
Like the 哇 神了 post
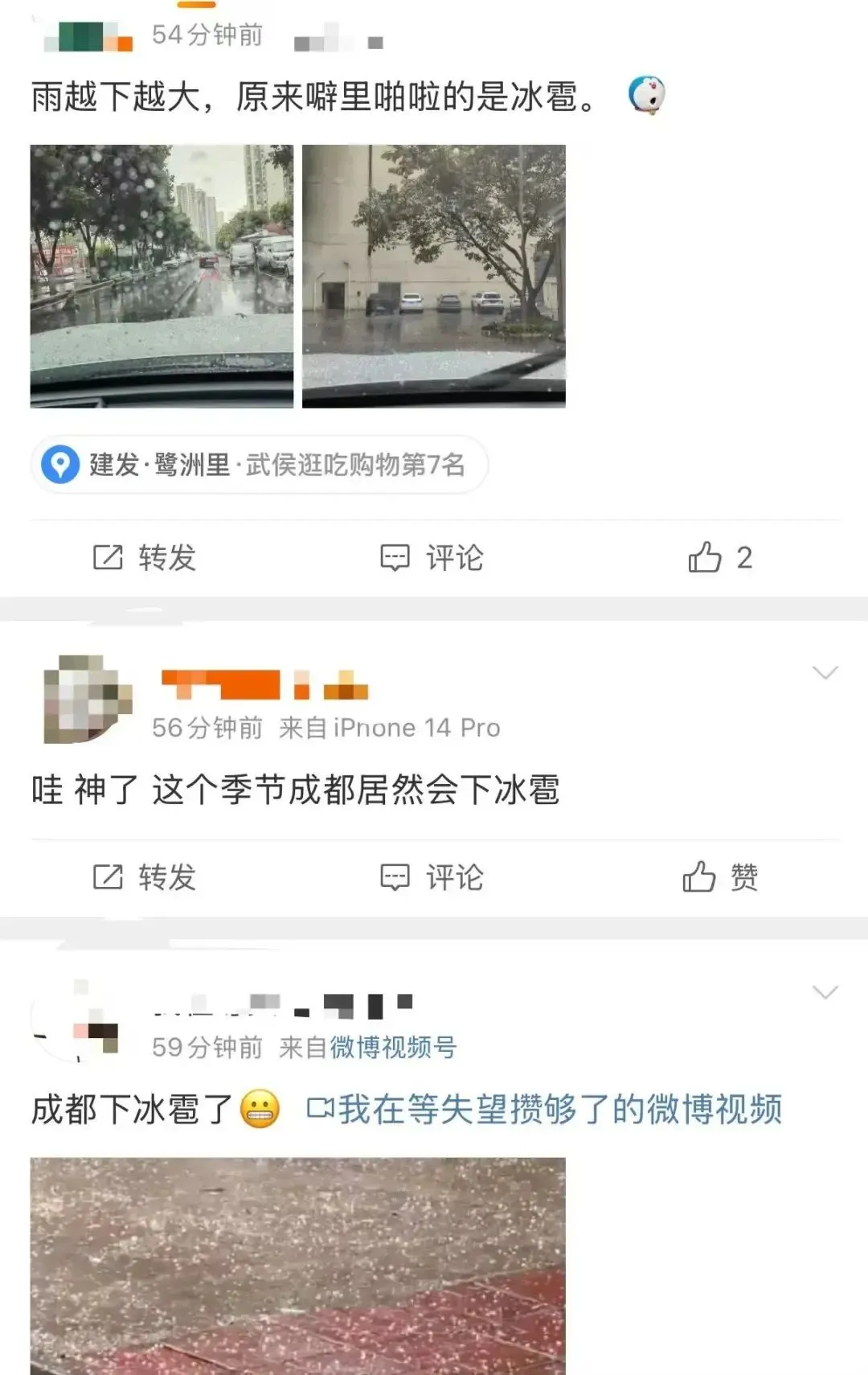coord(719,876)
